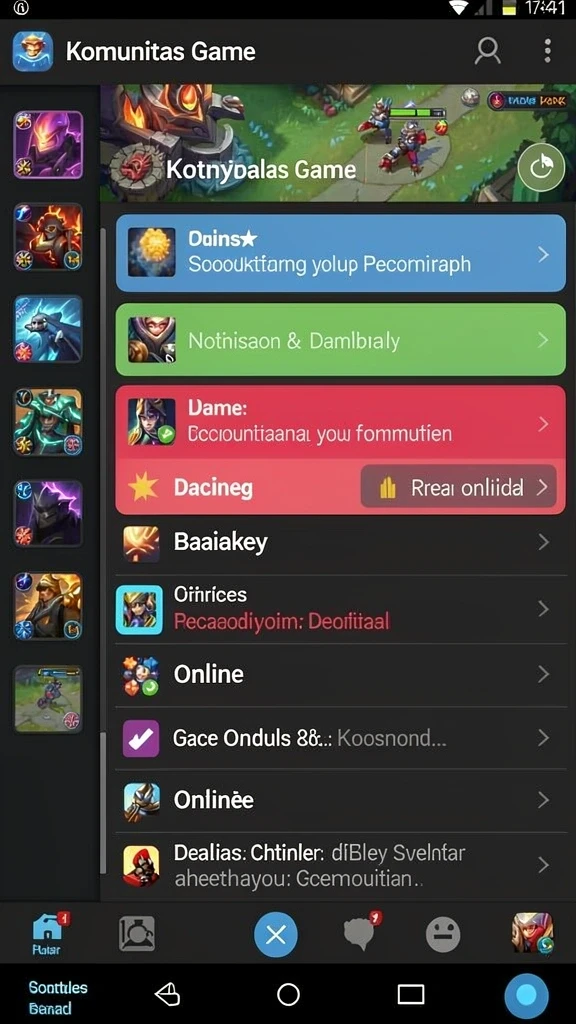Open the Oħnrices row
The height and width of the screenshot is (1024, 576).
click(x=342, y=609)
